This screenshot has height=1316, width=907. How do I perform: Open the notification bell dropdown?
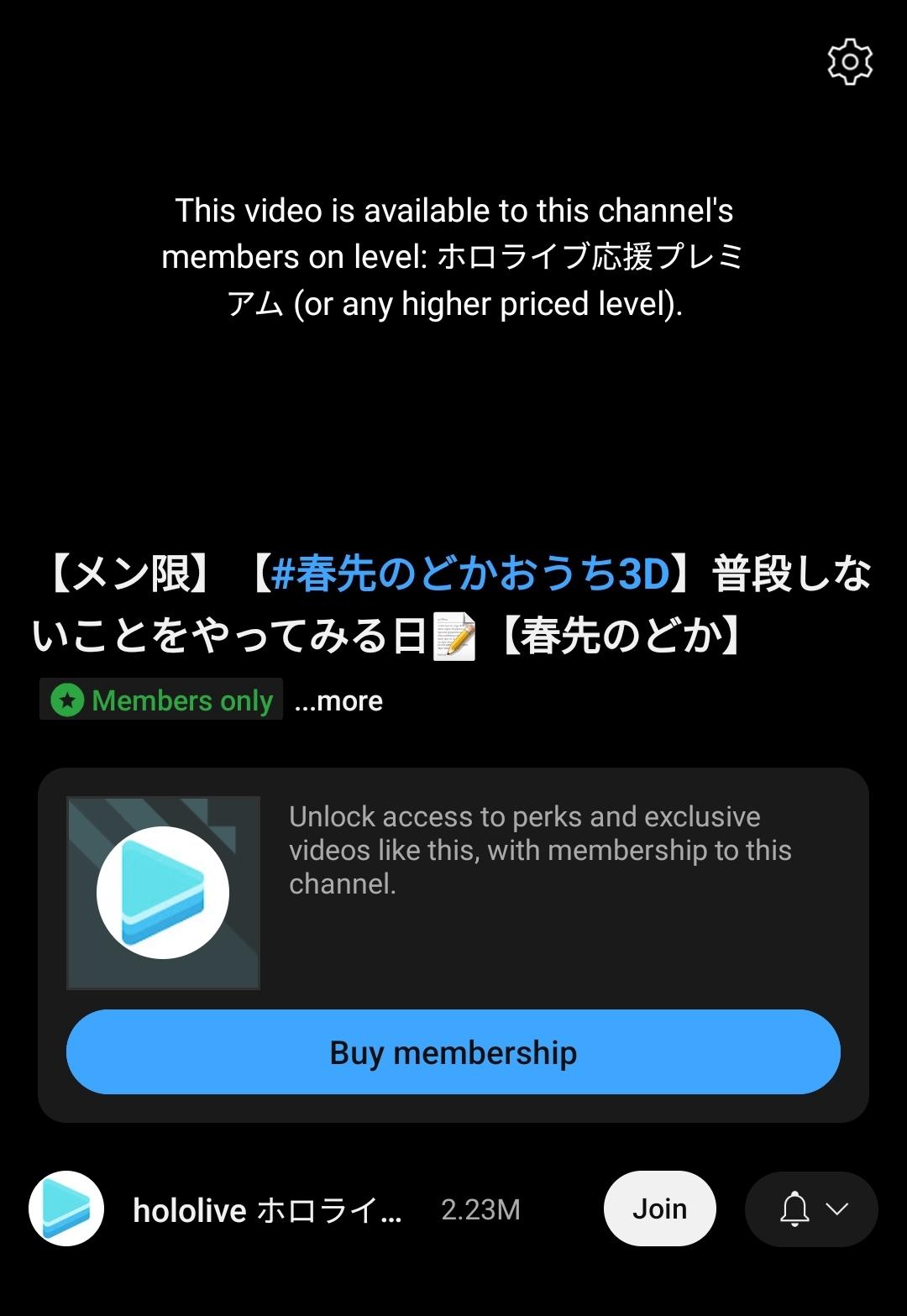[811, 1209]
